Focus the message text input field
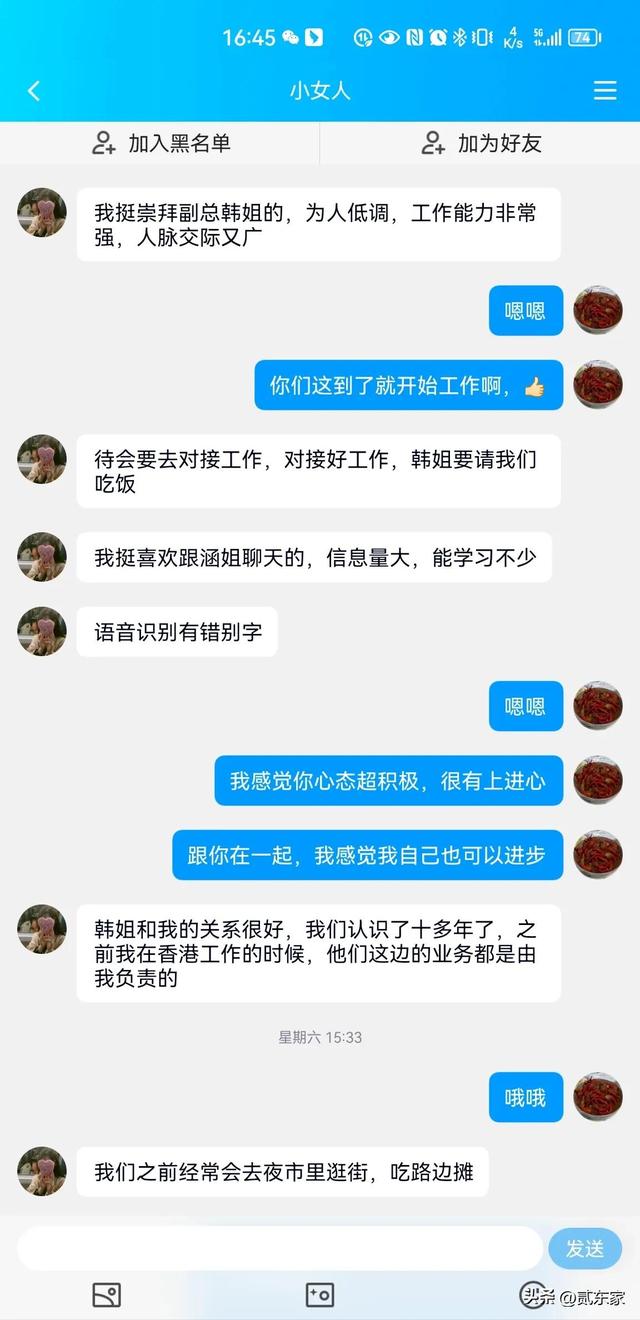Screen dimensions: 640x1320 tap(280, 1248)
